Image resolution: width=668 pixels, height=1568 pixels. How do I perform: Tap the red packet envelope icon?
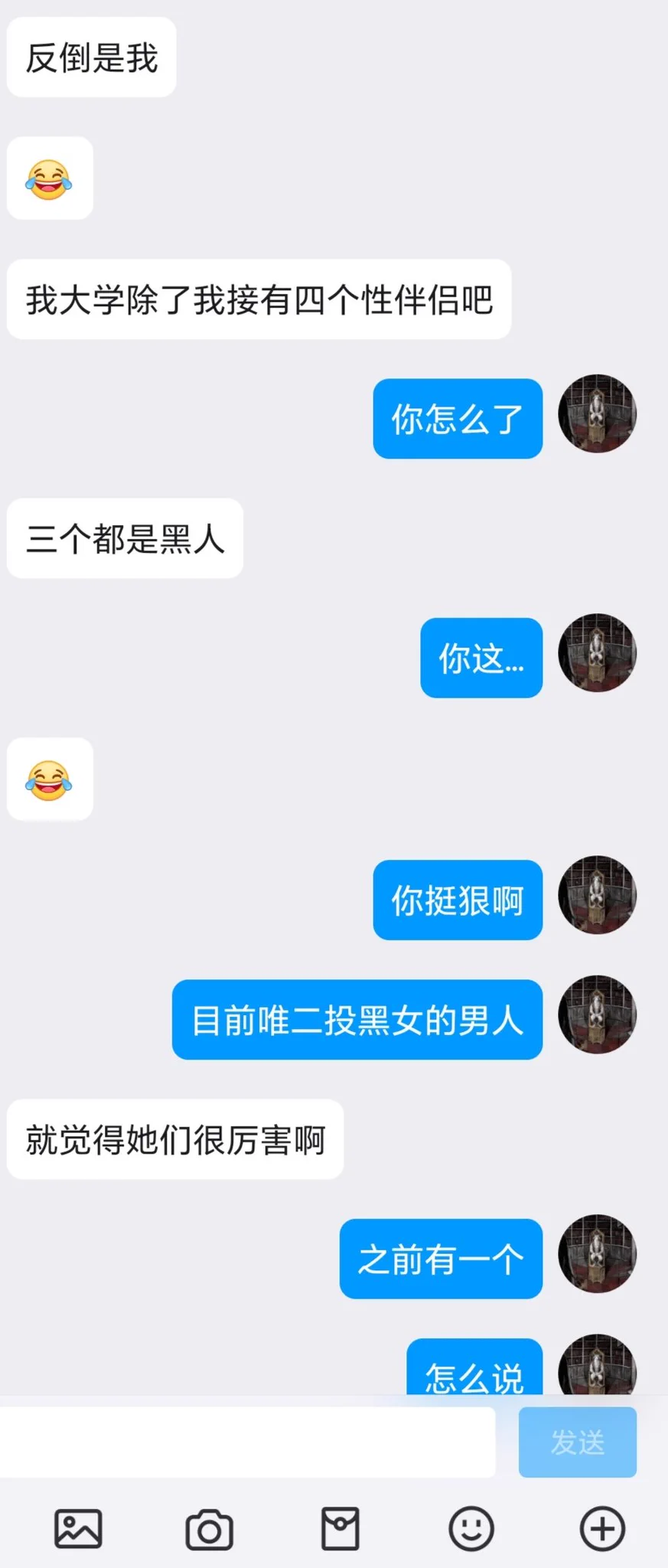click(x=340, y=1529)
